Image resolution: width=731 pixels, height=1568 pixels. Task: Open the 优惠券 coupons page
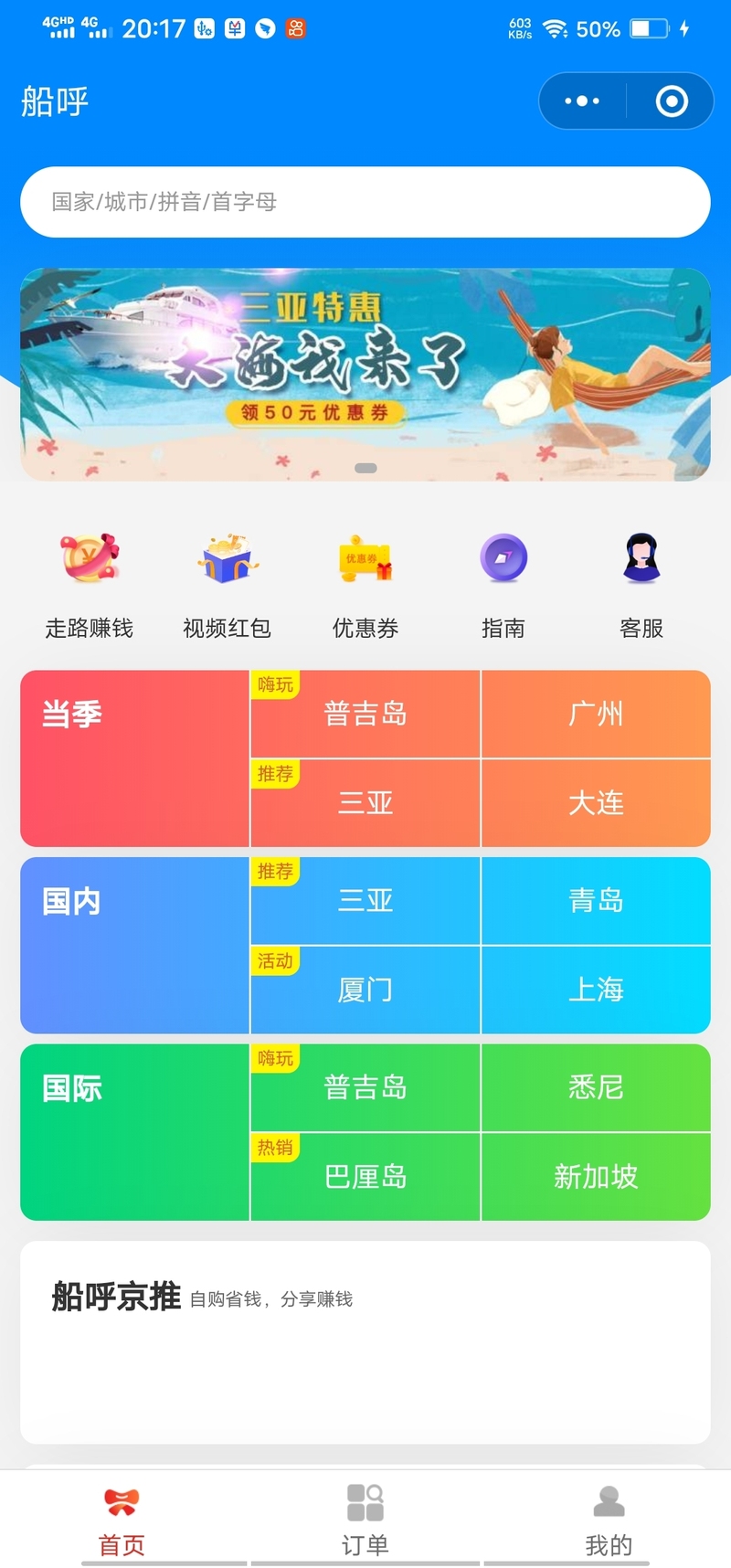[x=365, y=585]
